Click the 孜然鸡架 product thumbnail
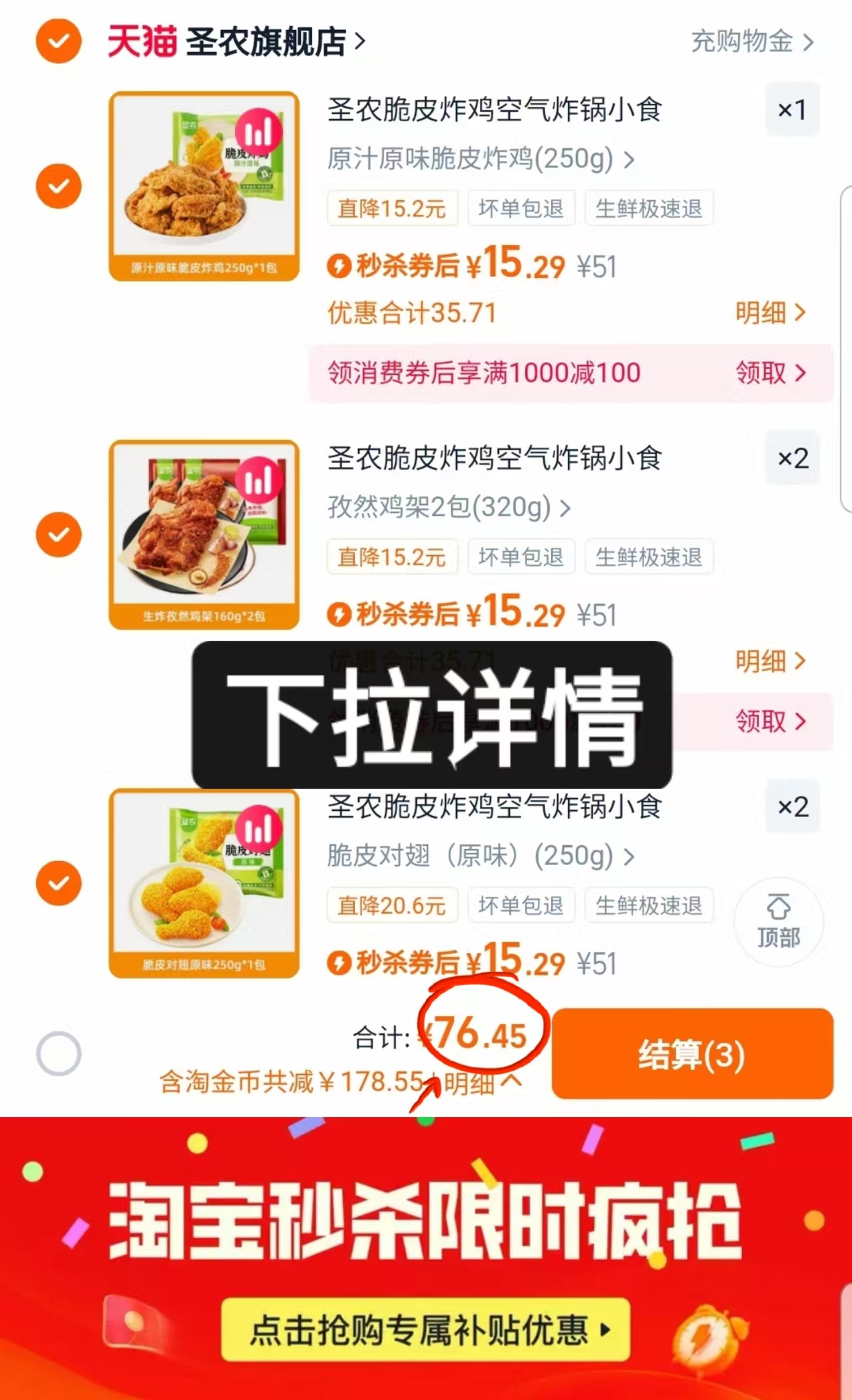Screen dimensions: 852x1400 click(x=203, y=533)
